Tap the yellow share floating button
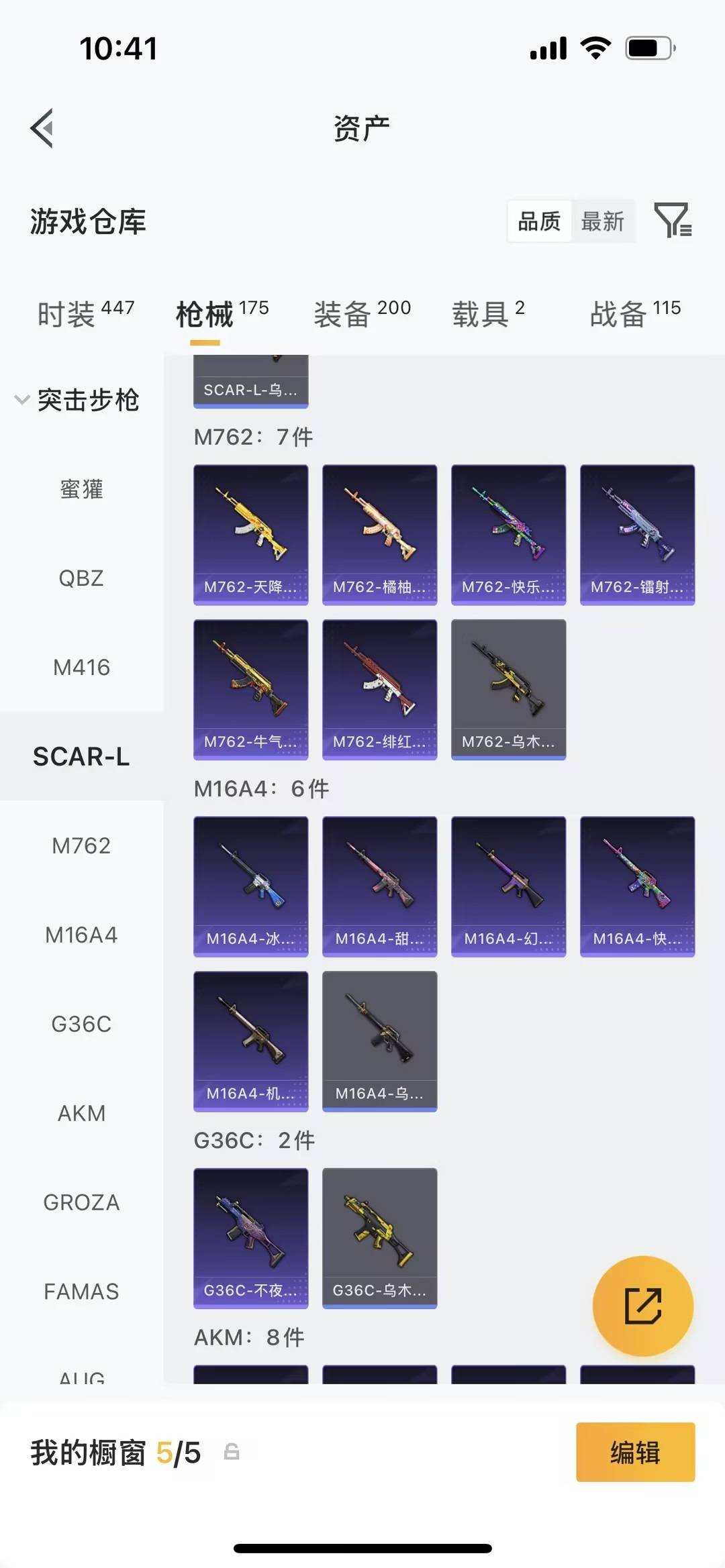Screen dimensions: 725x1568 coord(642,1306)
